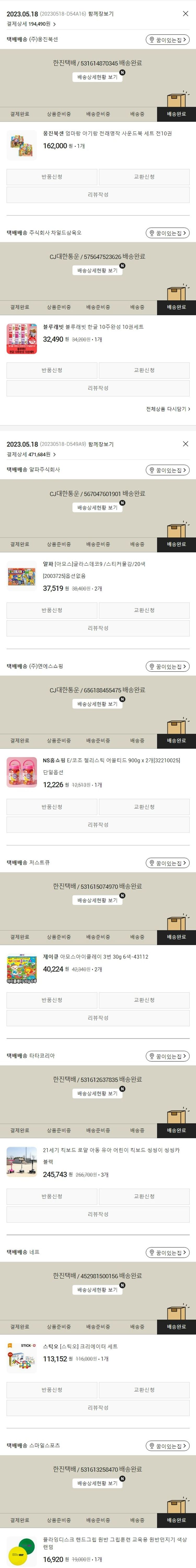View 배송상세현황 for CJ대한통운 567047601901
This screenshot has height=1568, width=196.
coord(97,508)
